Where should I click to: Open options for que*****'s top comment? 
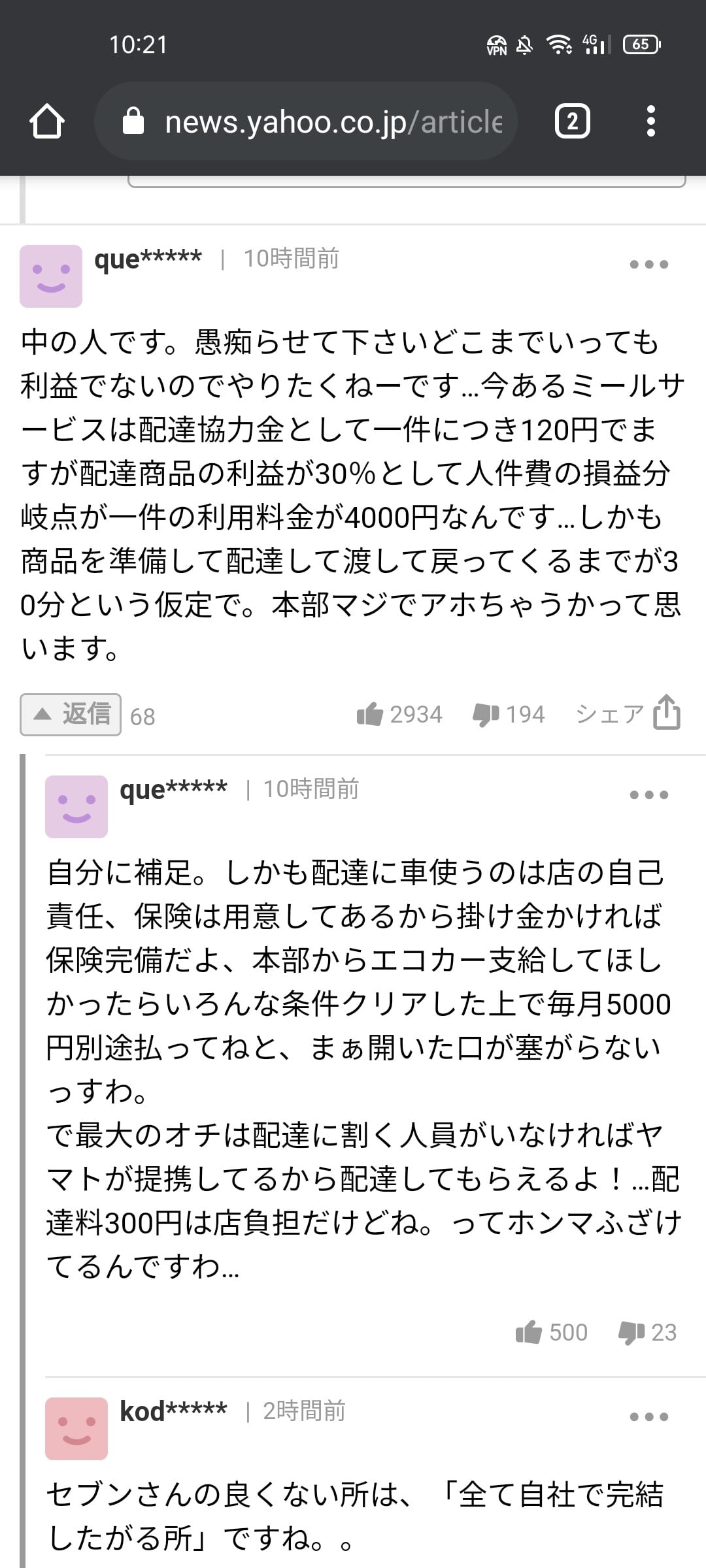[648, 265]
